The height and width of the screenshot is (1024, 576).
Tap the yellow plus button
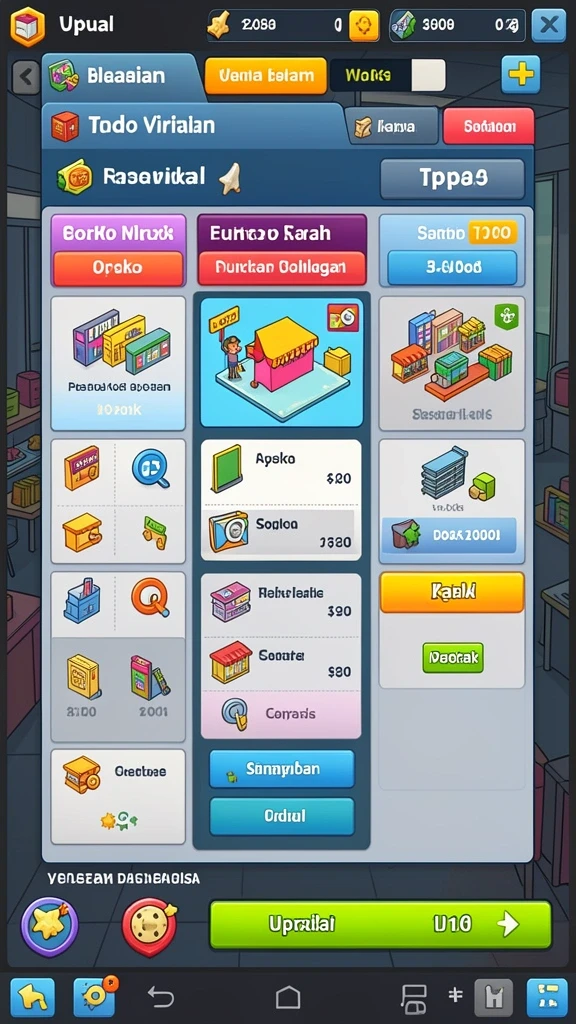pyautogui.click(x=520, y=74)
